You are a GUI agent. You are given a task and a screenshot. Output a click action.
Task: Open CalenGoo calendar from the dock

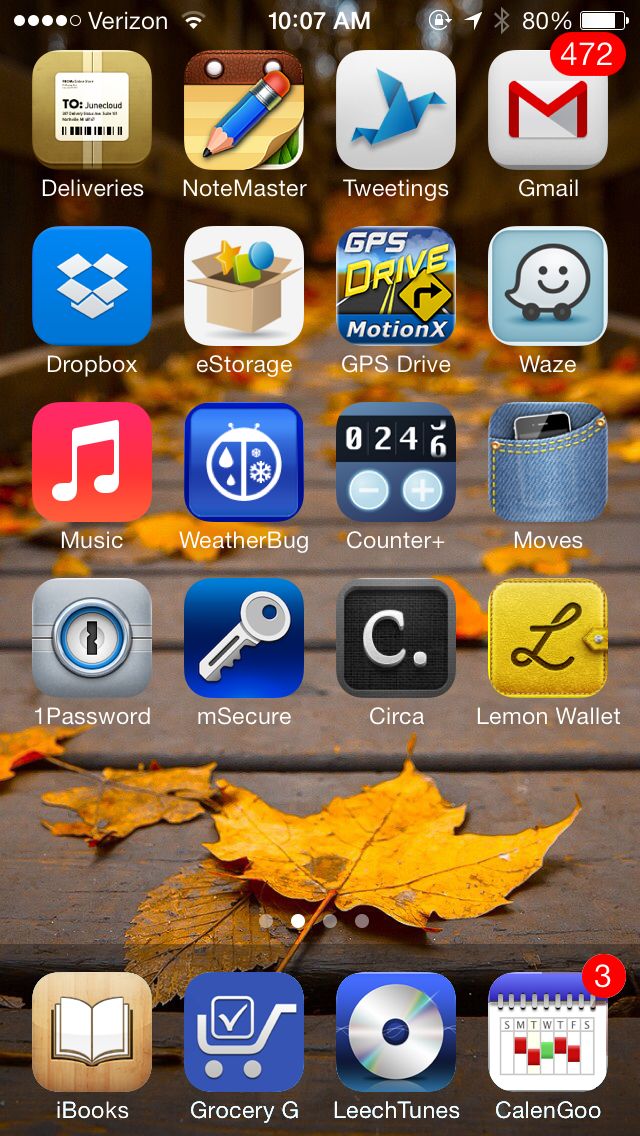[x=548, y=1032]
